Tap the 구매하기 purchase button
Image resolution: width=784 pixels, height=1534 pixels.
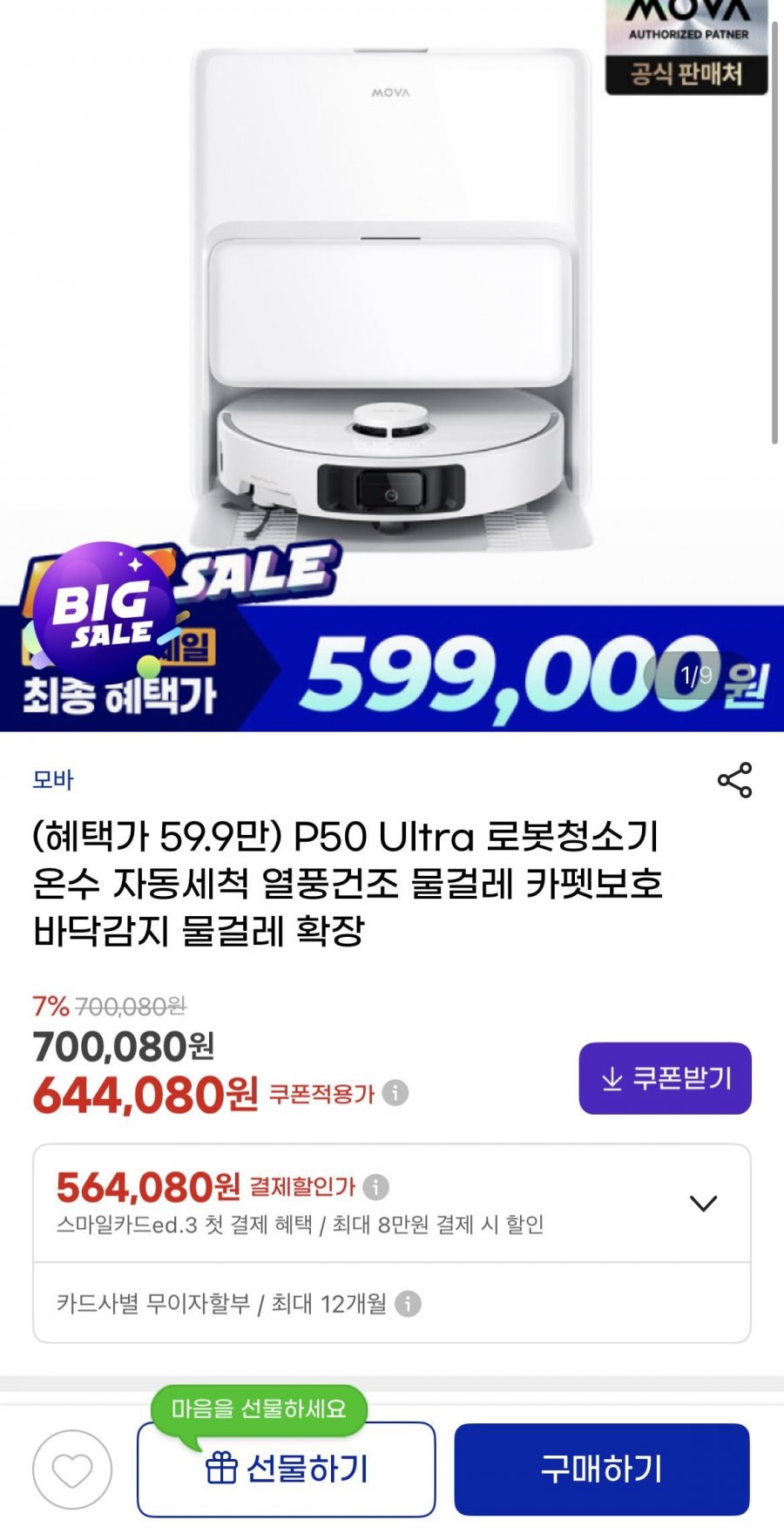tap(603, 1469)
